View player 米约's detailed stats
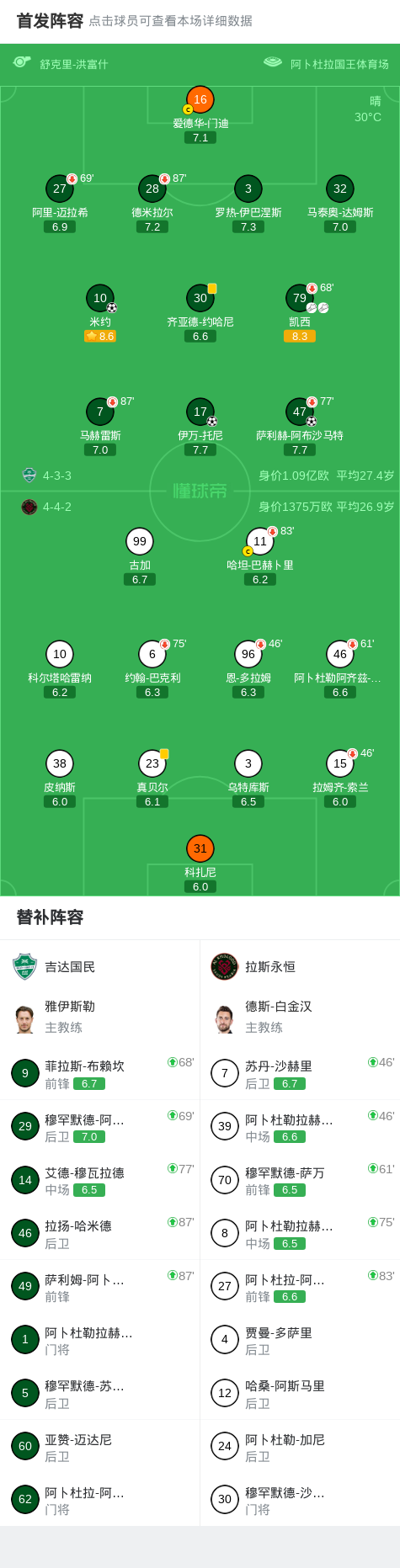The height and width of the screenshot is (1568, 400). tap(100, 313)
